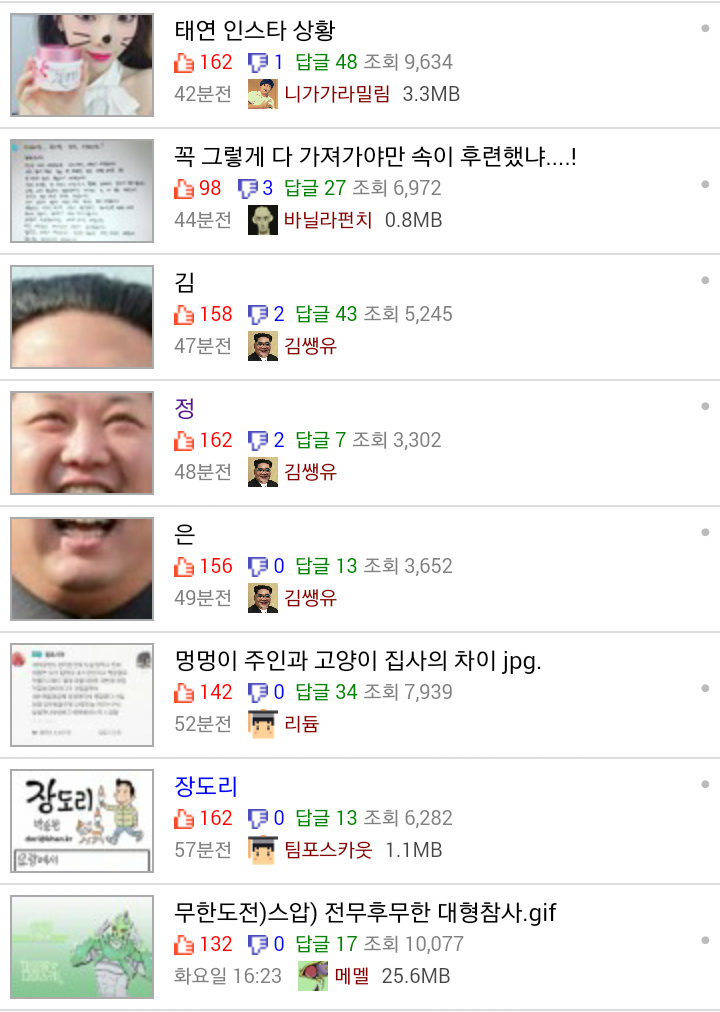This screenshot has height=1012, width=720.
Task: Tap the 장도리 cartoon thumbnail
Action: (x=82, y=821)
